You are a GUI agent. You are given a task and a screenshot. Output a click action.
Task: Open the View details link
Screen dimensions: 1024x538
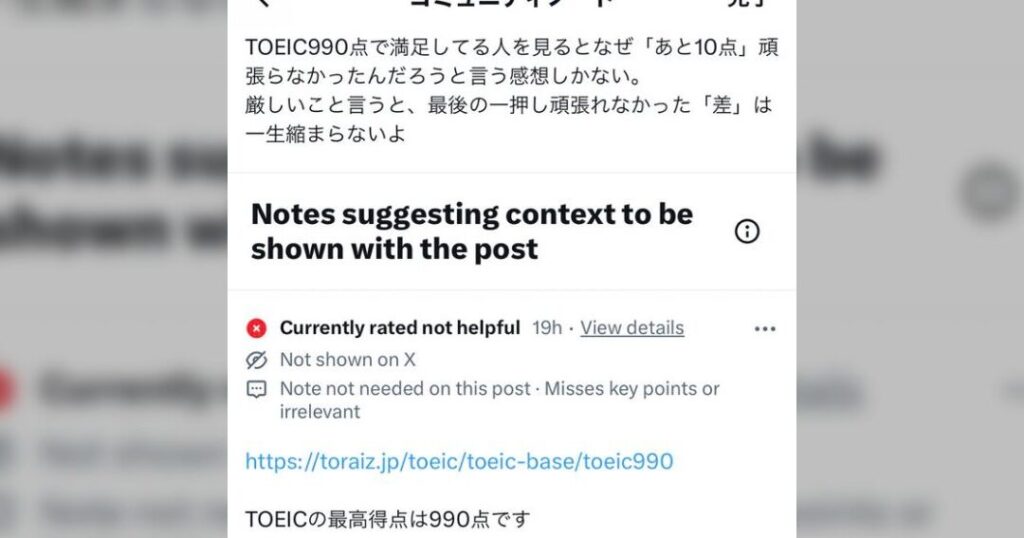[632, 328]
